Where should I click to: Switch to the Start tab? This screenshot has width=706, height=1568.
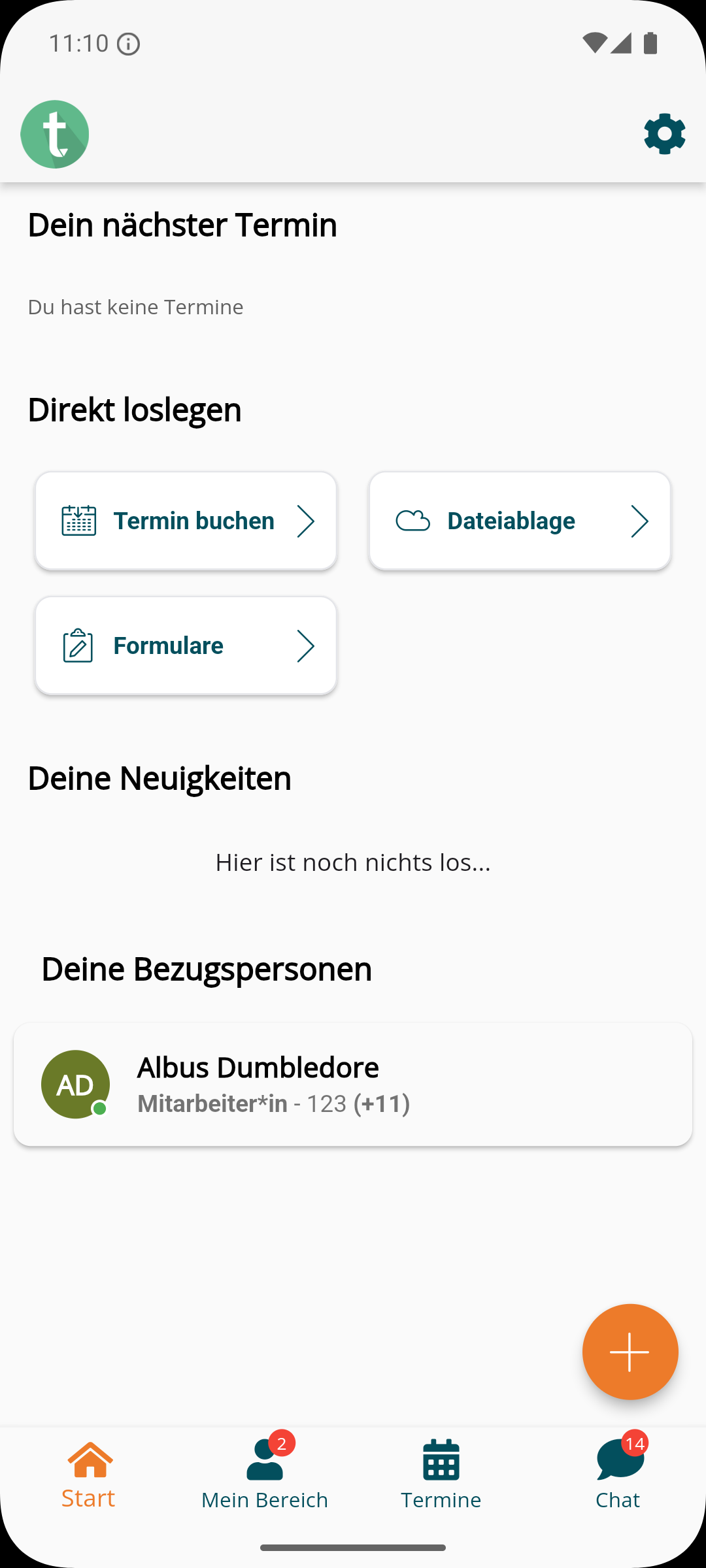(x=89, y=1475)
